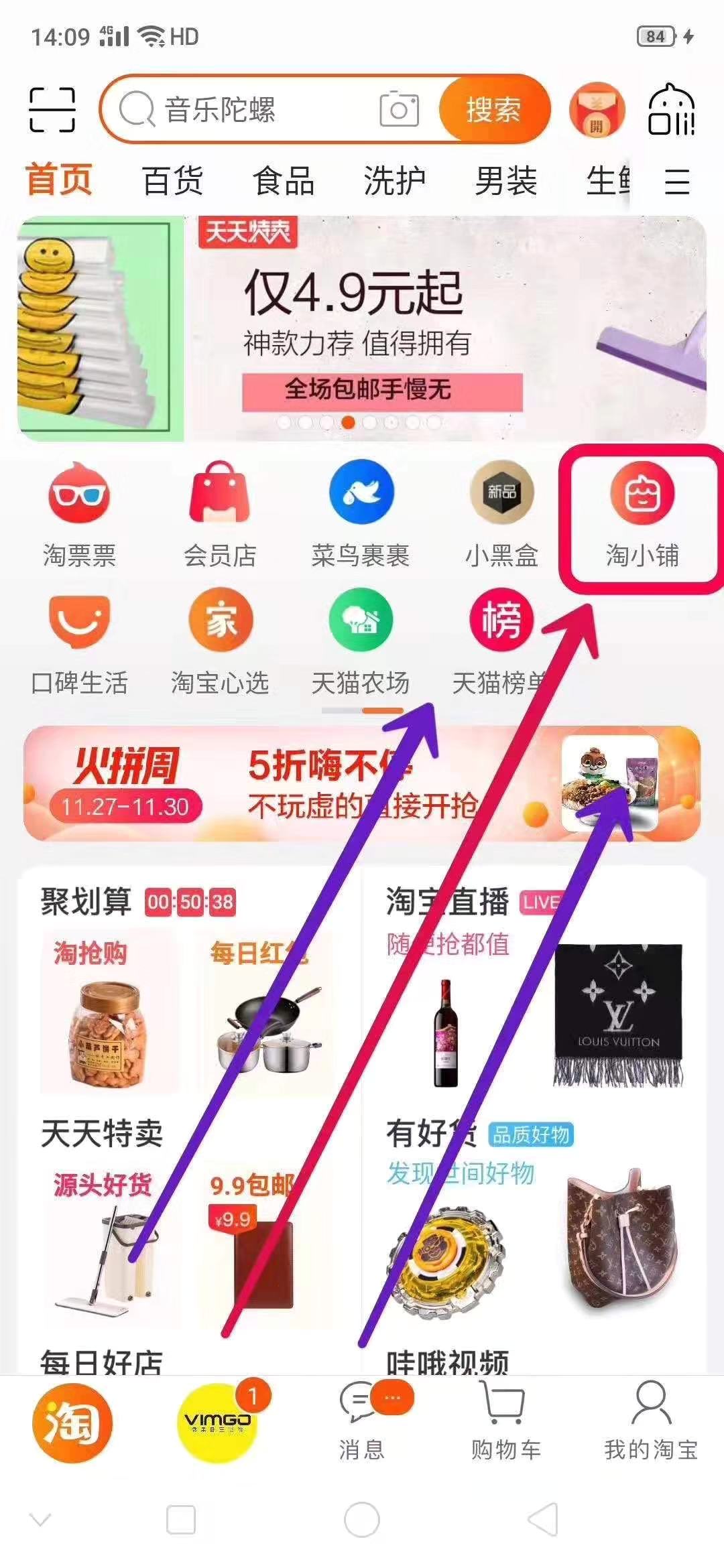Tap the 搜索 search button
The height and width of the screenshot is (1568, 724).
pyautogui.click(x=495, y=109)
